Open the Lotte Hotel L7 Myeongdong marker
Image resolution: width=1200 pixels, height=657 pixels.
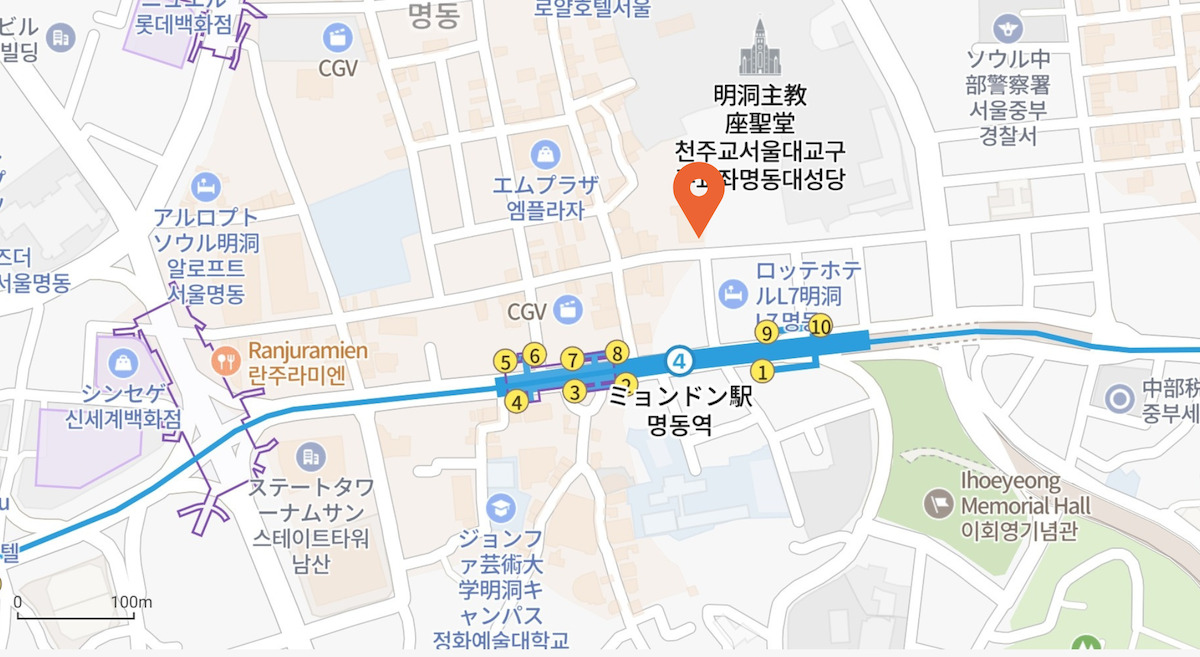coord(733,294)
